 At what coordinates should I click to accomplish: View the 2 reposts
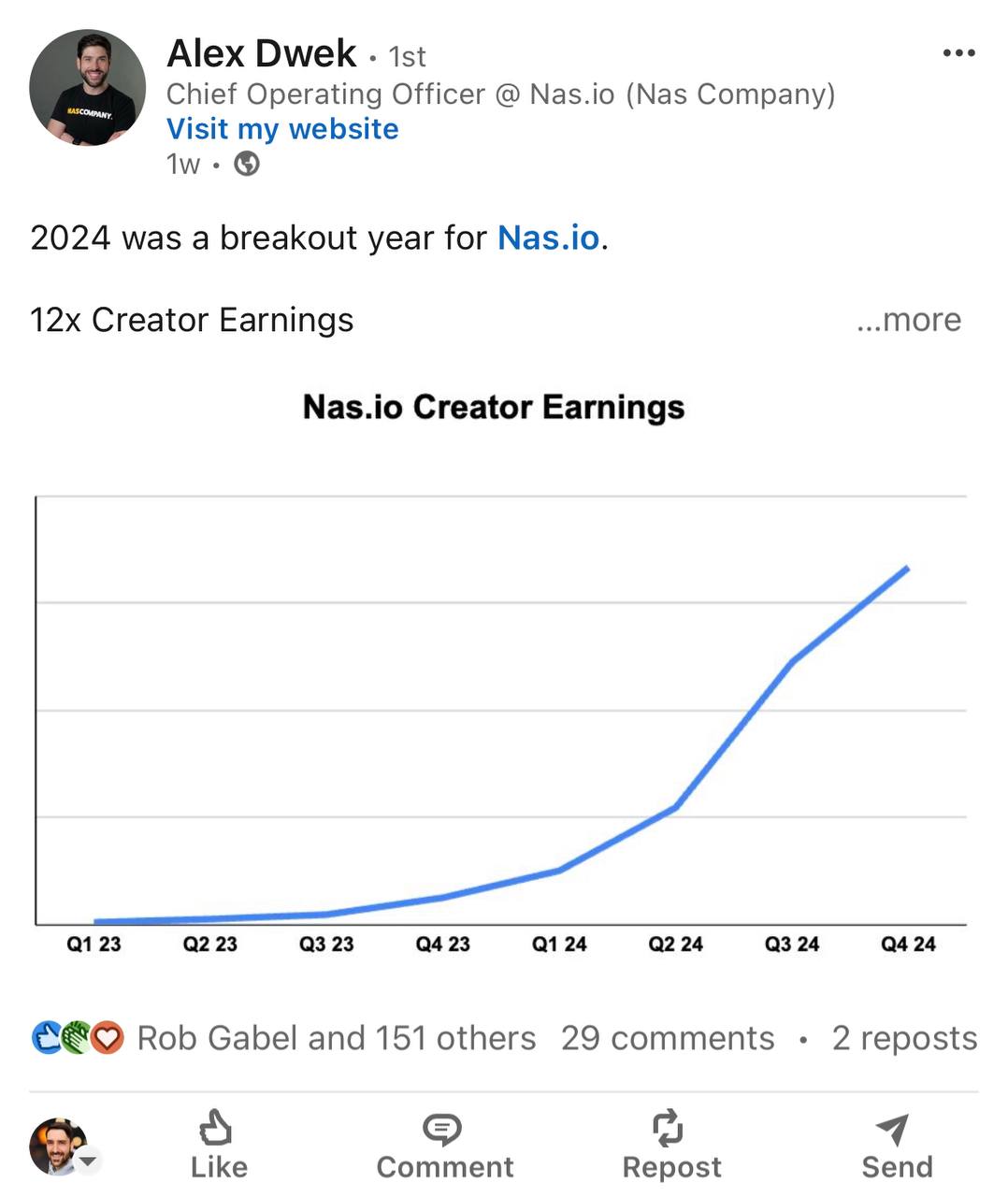click(904, 1038)
